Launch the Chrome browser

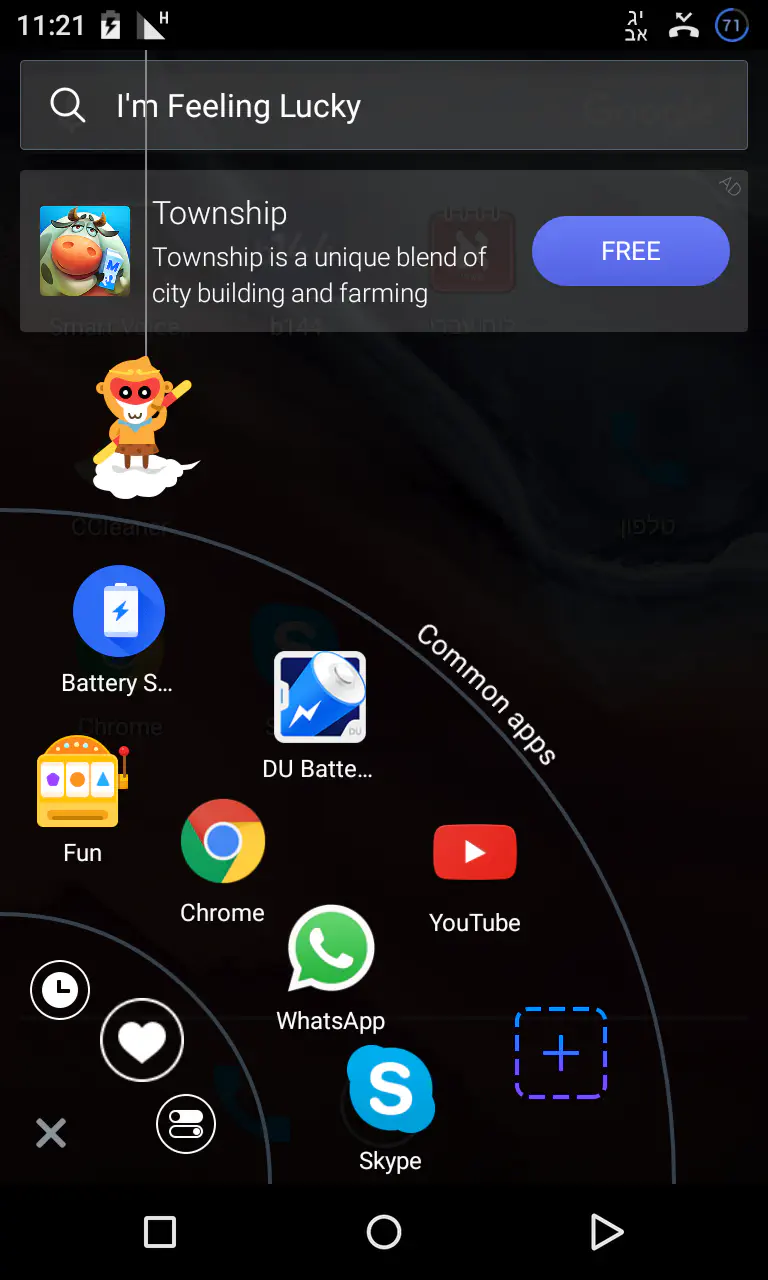(x=223, y=841)
